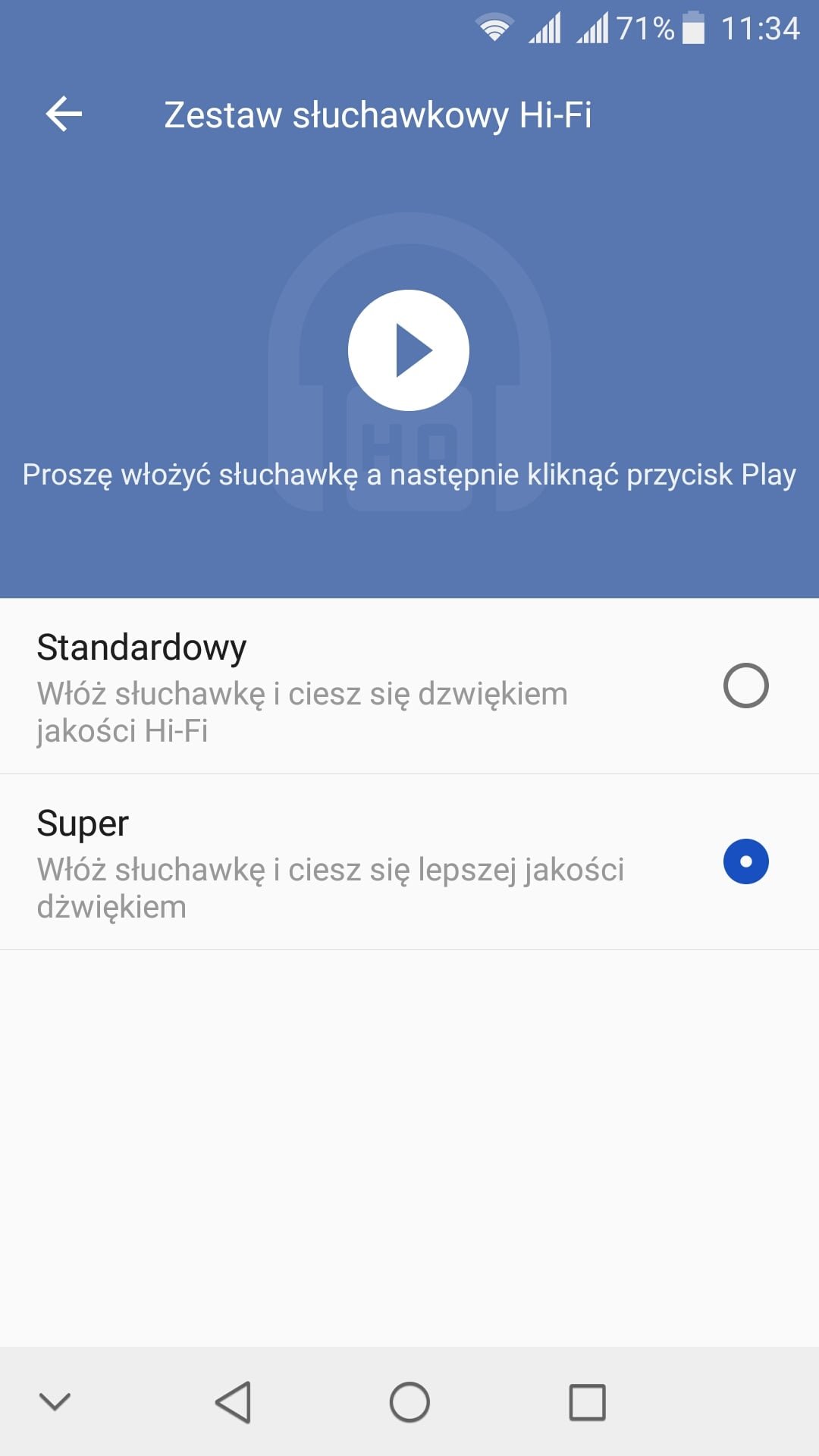The image size is (819, 1456).
Task: Play the Hi-Fi headset sound test
Action: click(x=409, y=350)
